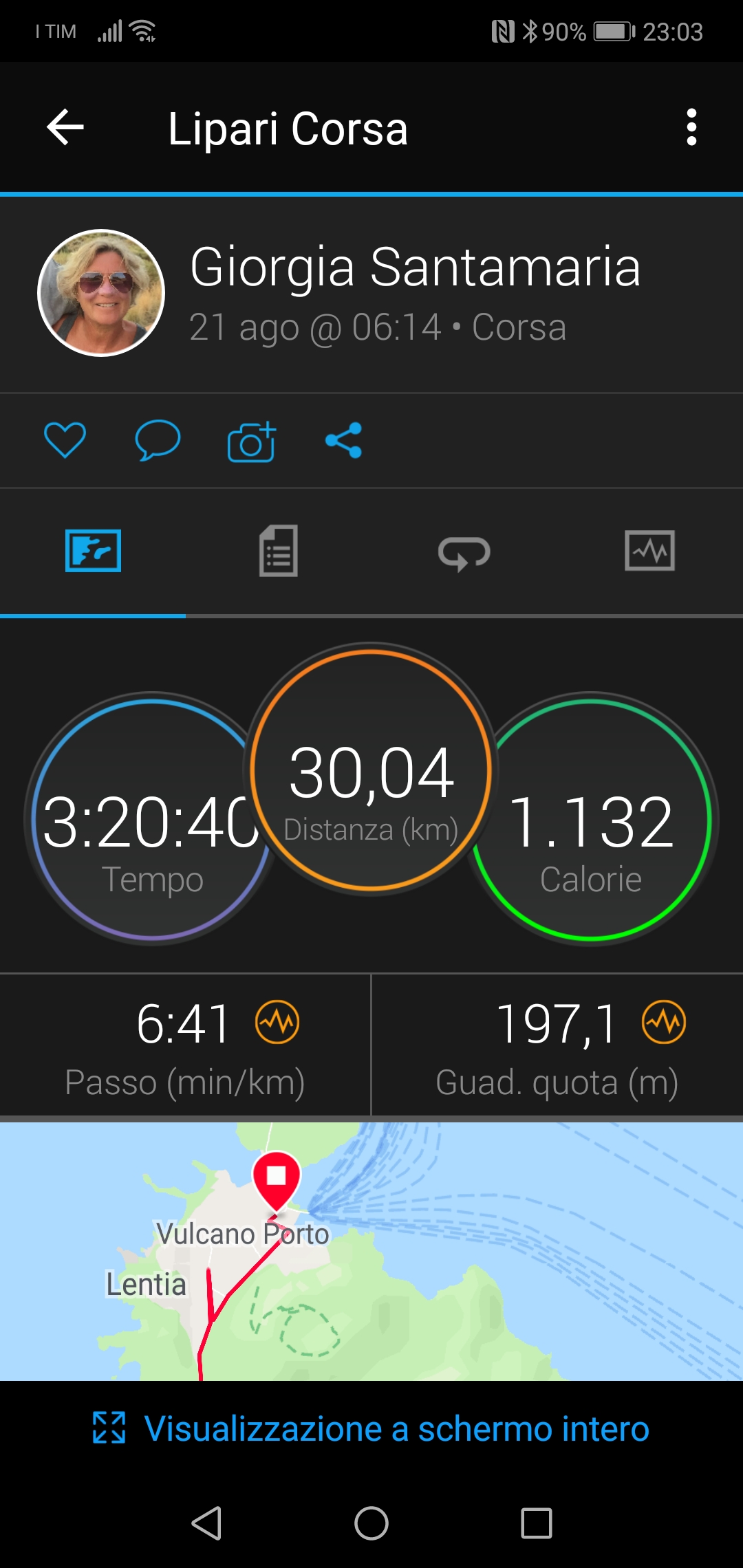743x1568 pixels.
Task: Open recent apps from navigation bar
Action: tap(537, 1523)
